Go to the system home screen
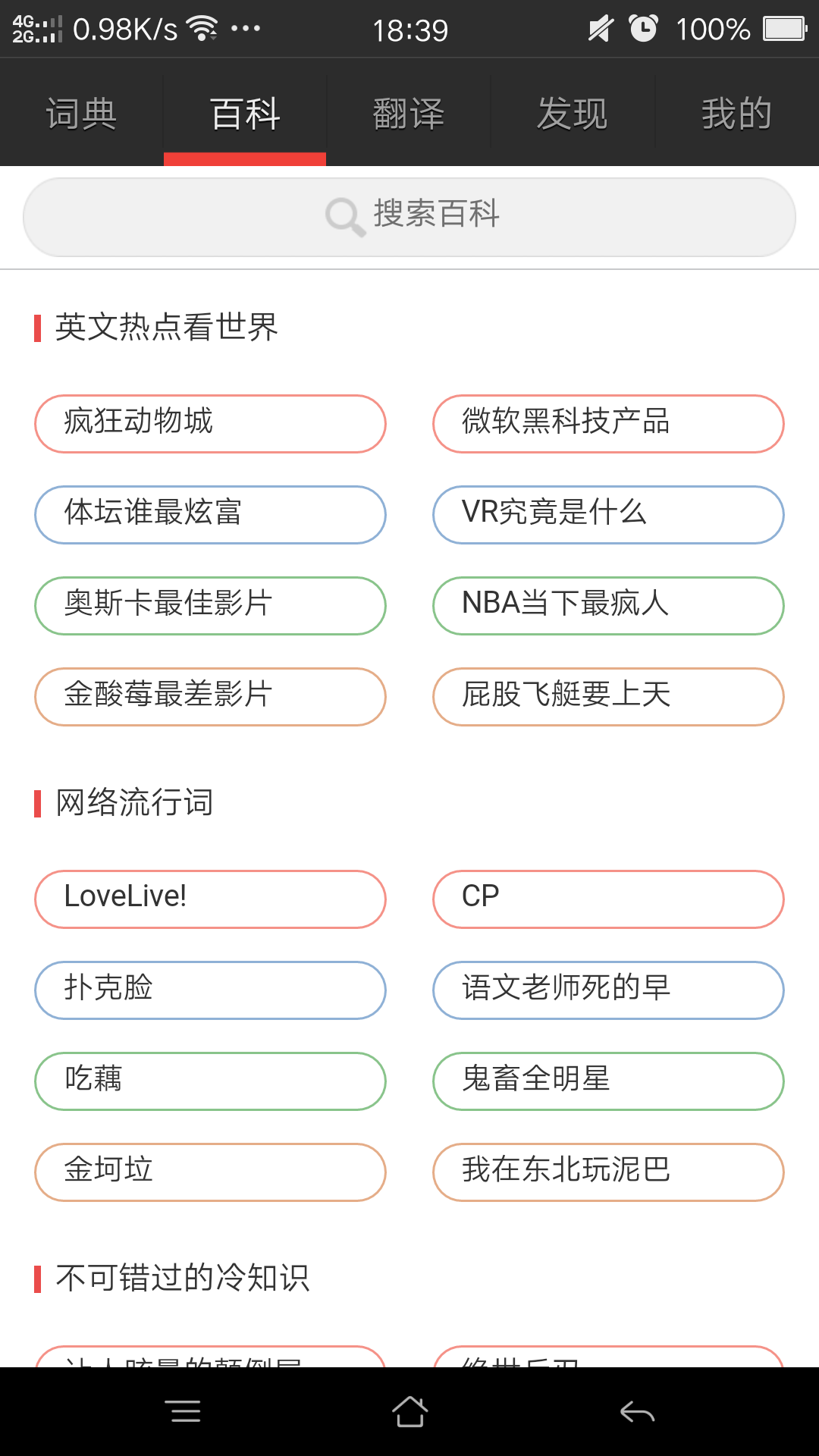819x1456 pixels. [409, 1411]
